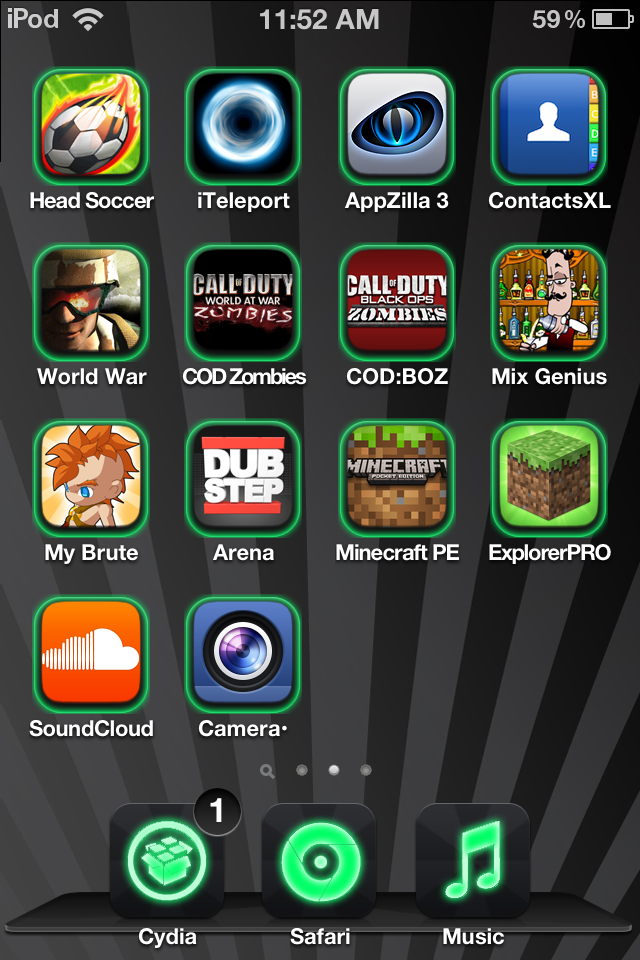Open COD Zombies
Image resolution: width=640 pixels, height=960 pixels.
[x=243, y=302]
